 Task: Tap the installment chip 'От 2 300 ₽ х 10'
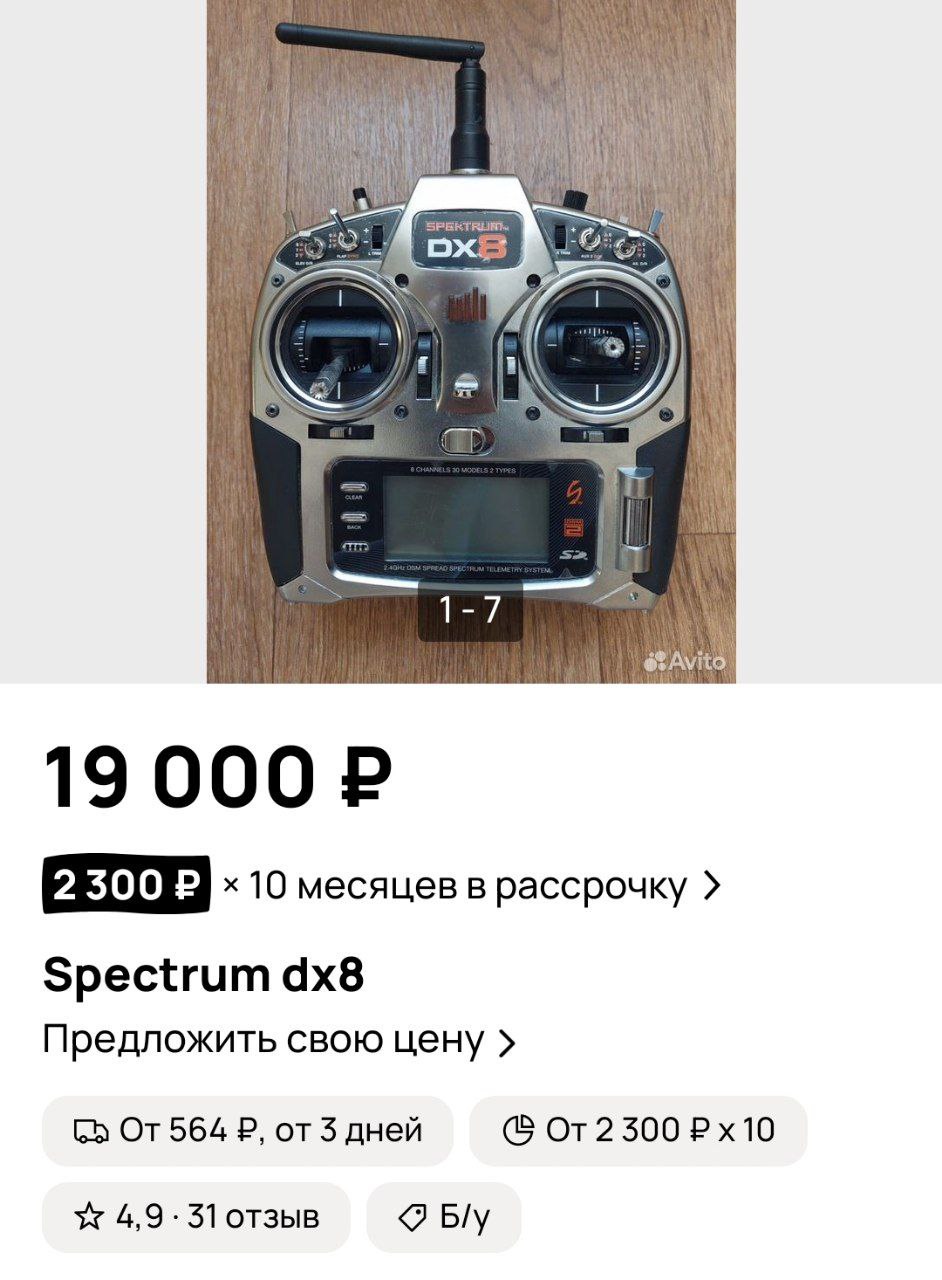(638, 1131)
